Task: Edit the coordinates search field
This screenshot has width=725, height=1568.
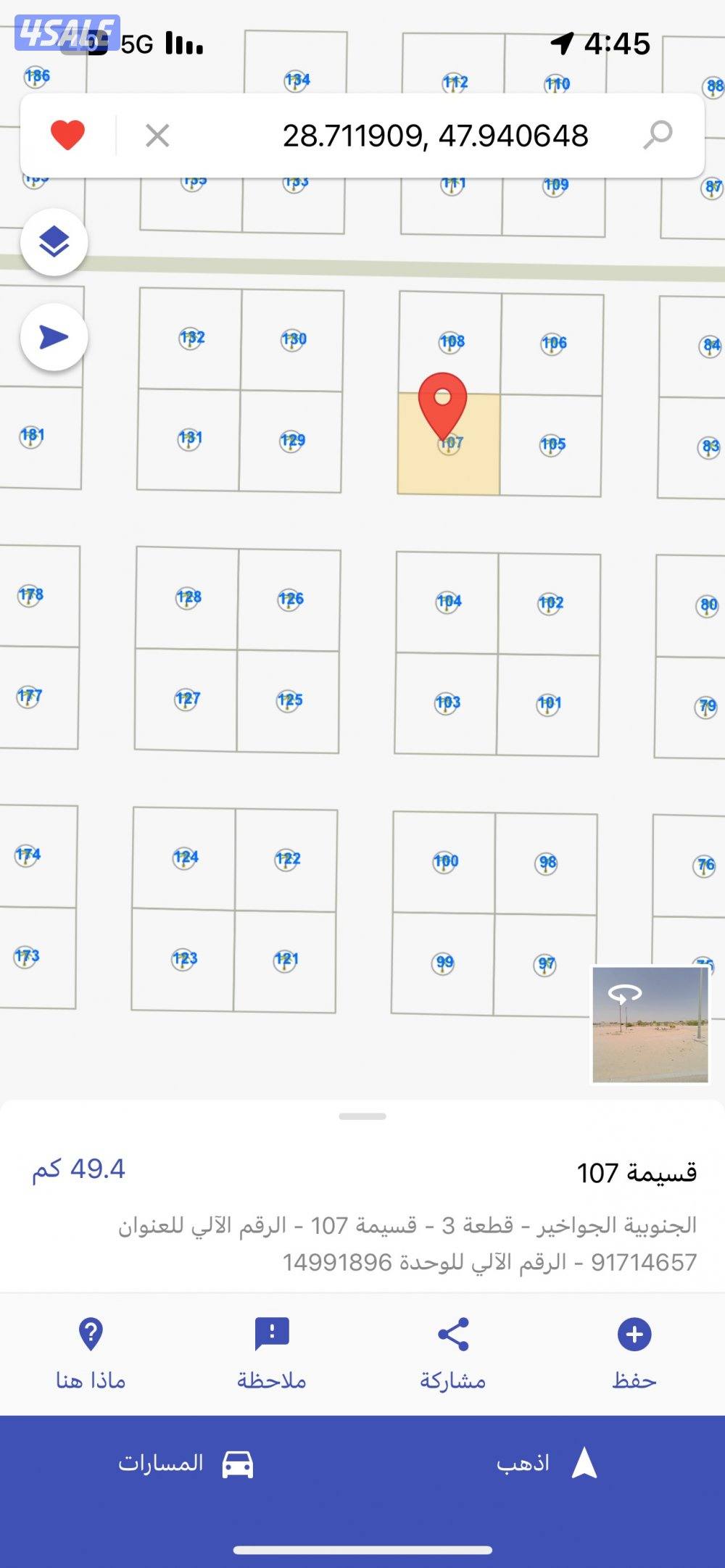Action: [435, 136]
